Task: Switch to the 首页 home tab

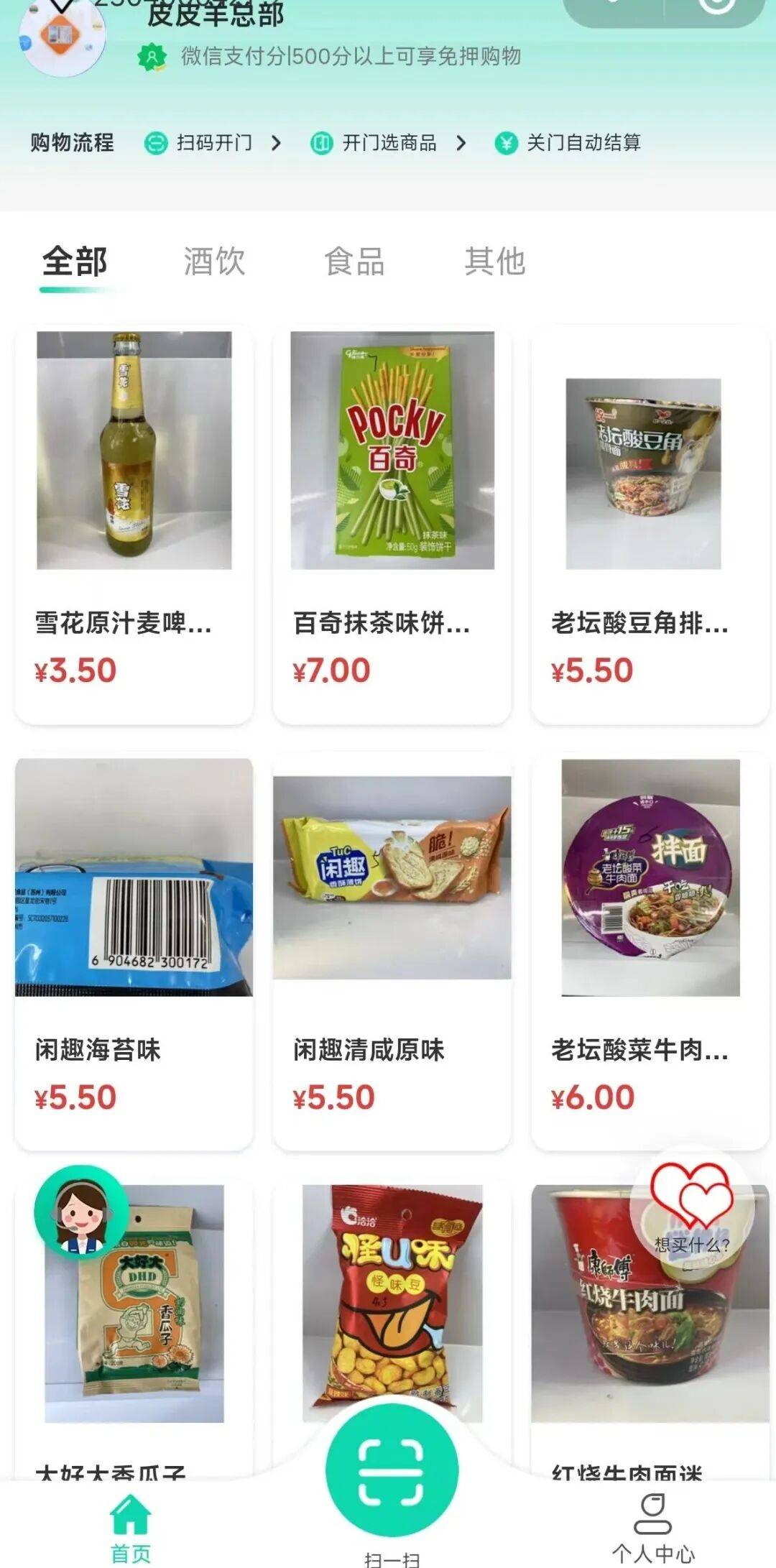Action: pyautogui.click(x=131, y=1527)
